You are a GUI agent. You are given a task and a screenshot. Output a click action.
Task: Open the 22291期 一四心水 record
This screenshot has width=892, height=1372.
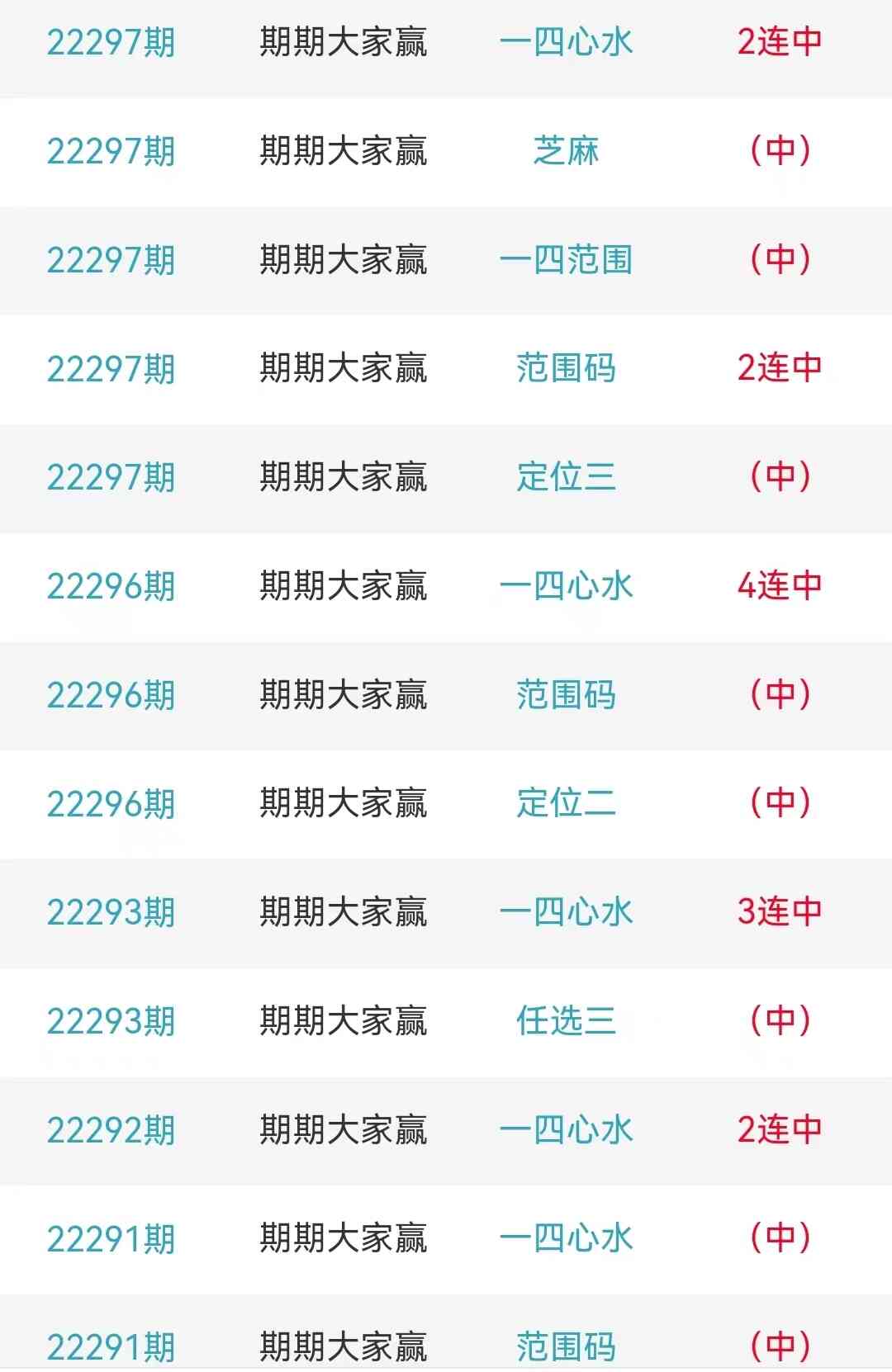(566, 1238)
